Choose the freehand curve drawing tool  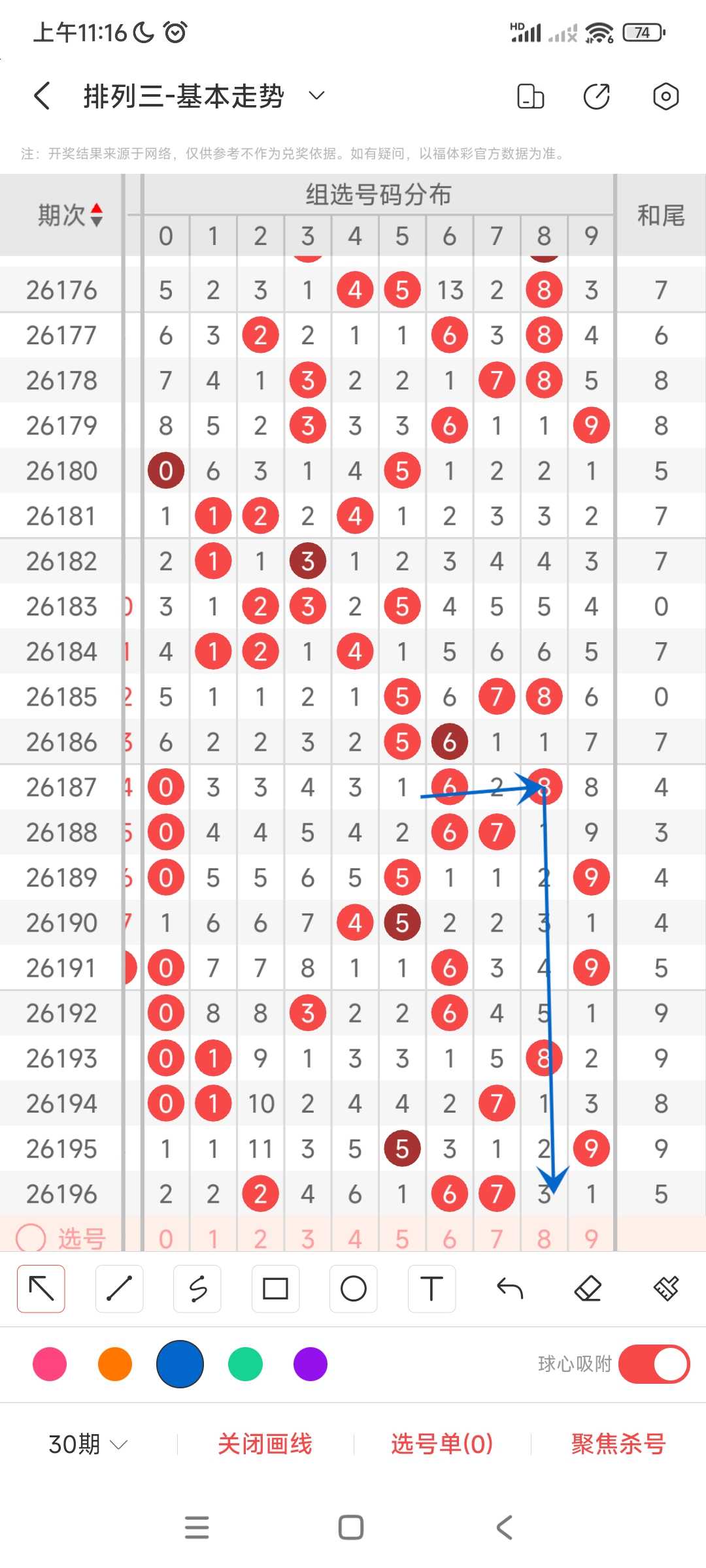197,1288
